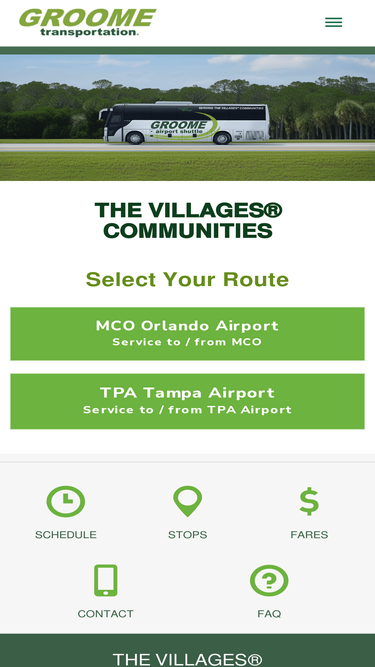View shuttle Stops
This screenshot has height=667, width=375.
pyautogui.click(x=188, y=513)
